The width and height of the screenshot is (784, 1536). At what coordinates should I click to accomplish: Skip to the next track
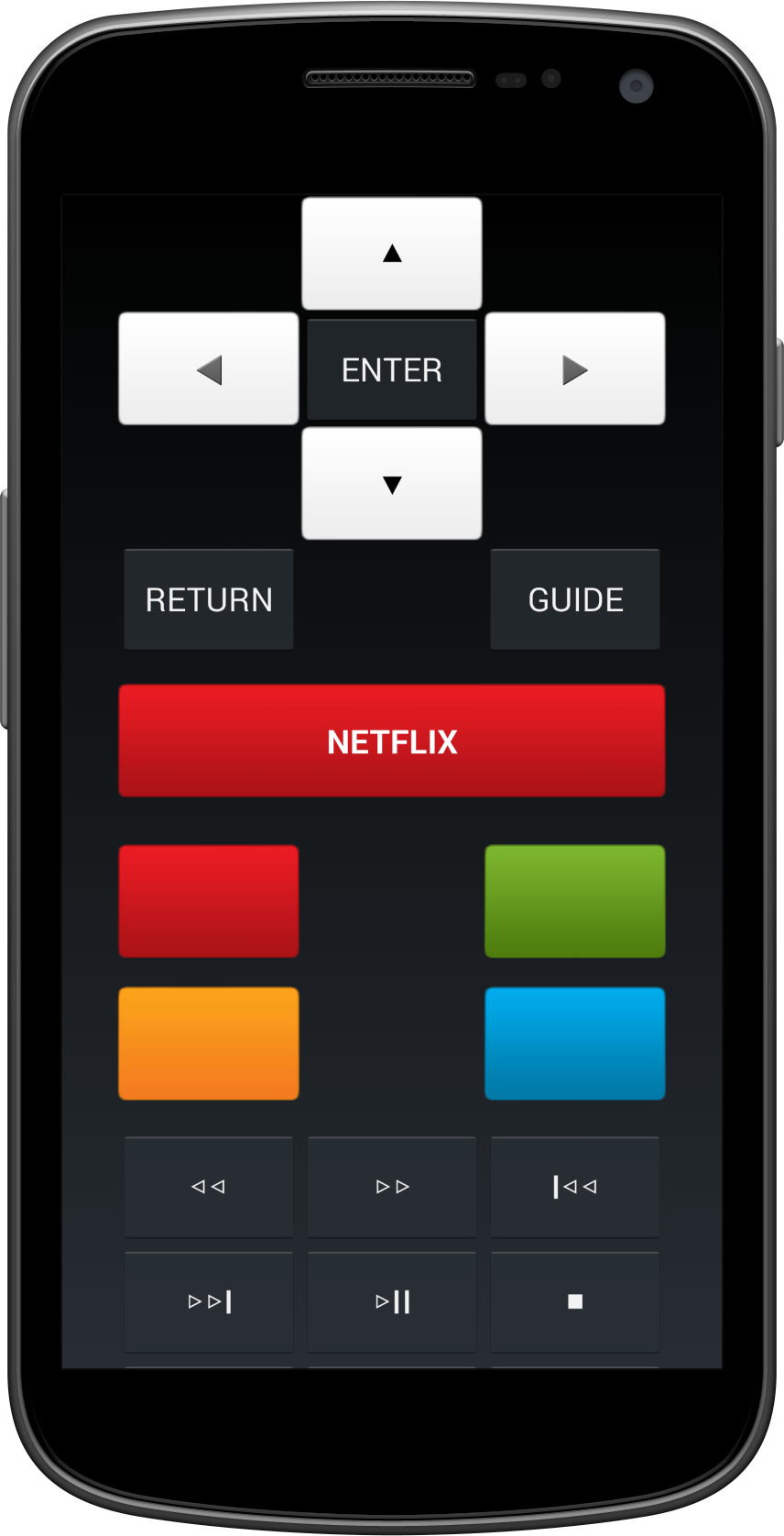(x=209, y=1301)
